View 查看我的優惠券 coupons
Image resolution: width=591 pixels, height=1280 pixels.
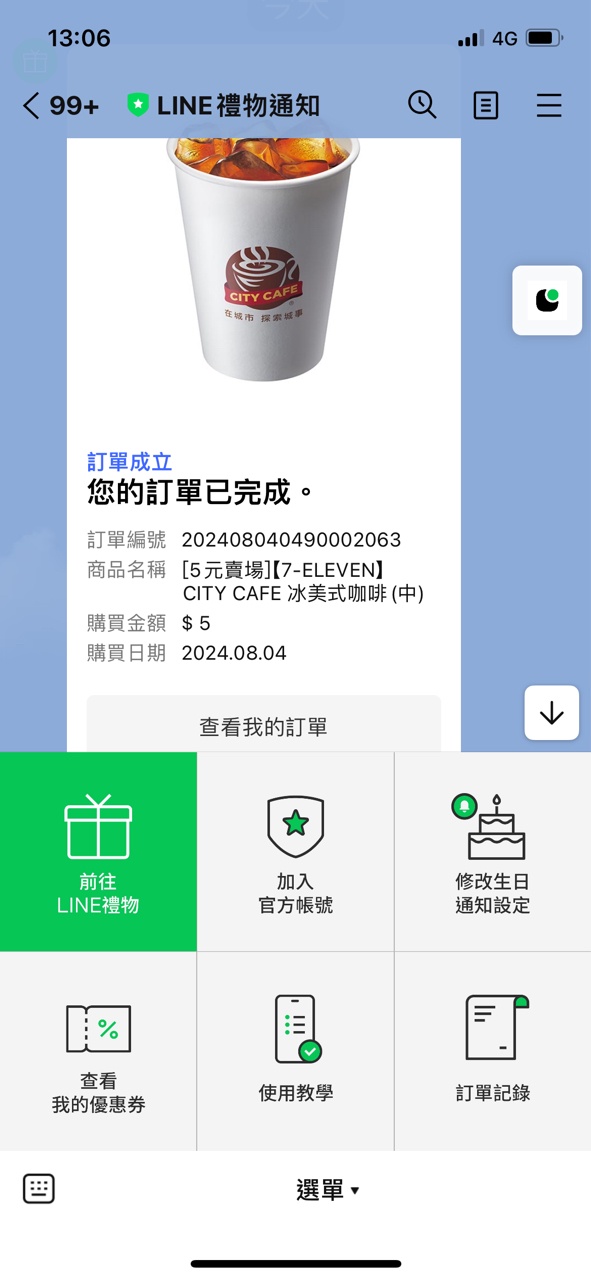(x=98, y=1051)
